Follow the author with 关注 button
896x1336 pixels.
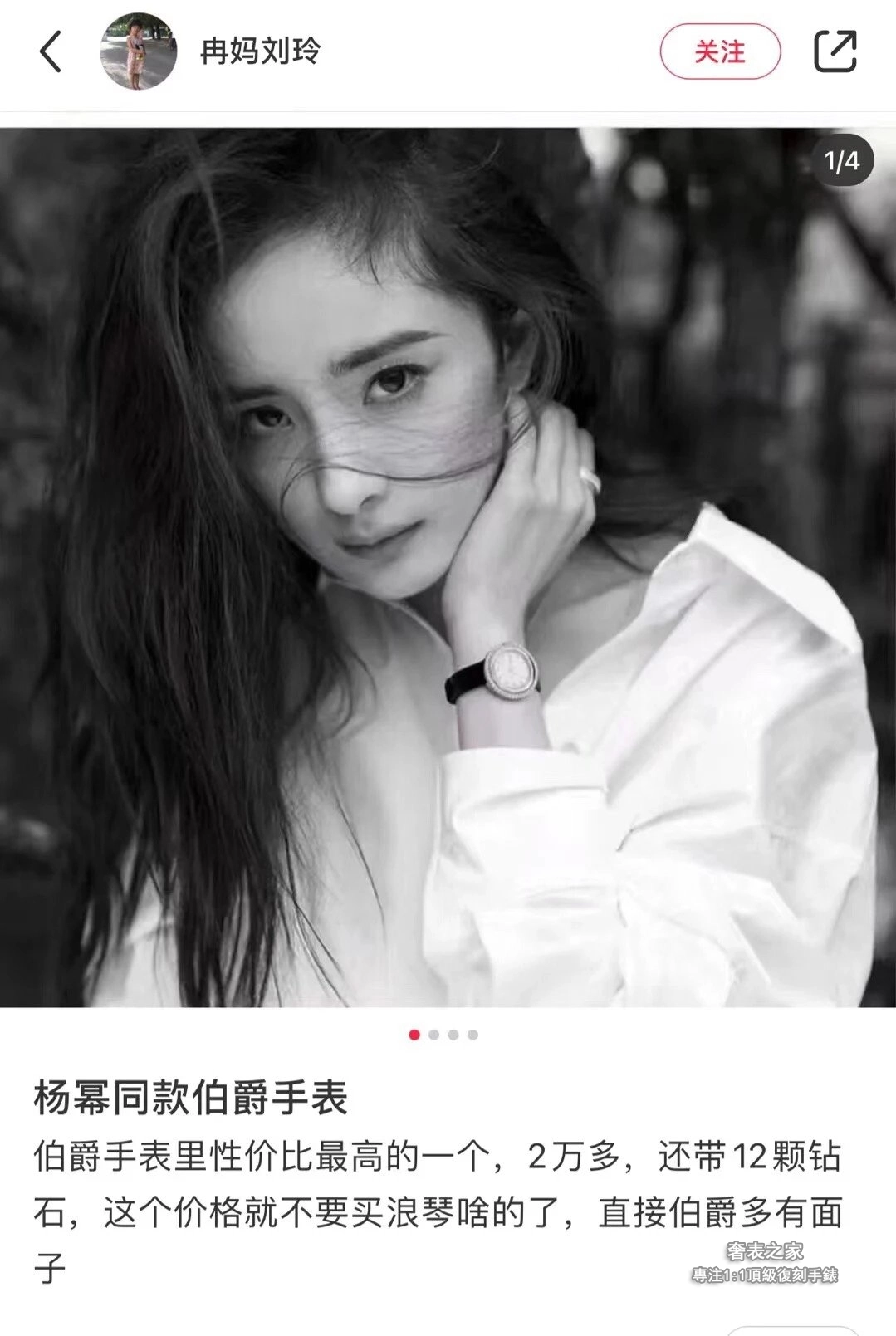(719, 51)
